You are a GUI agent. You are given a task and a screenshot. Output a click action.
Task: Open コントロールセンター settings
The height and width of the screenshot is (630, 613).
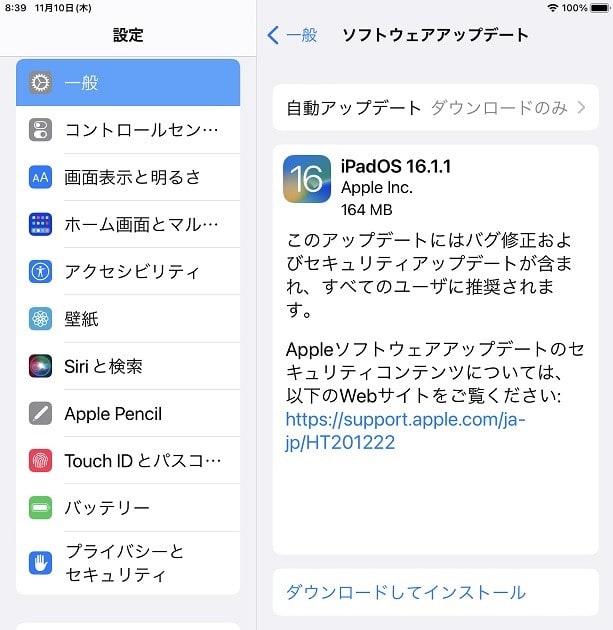click(128, 130)
